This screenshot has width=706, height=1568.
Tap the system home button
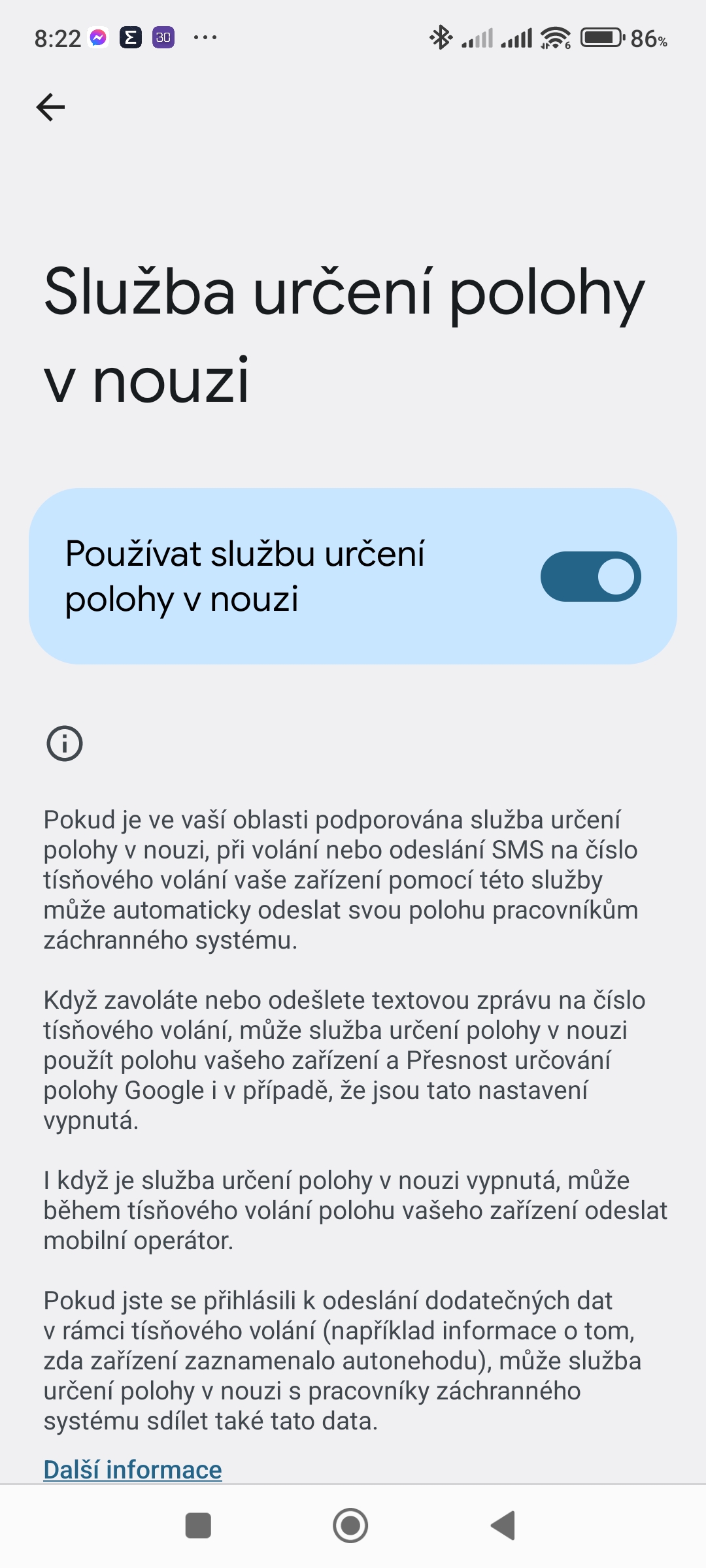350,1526
